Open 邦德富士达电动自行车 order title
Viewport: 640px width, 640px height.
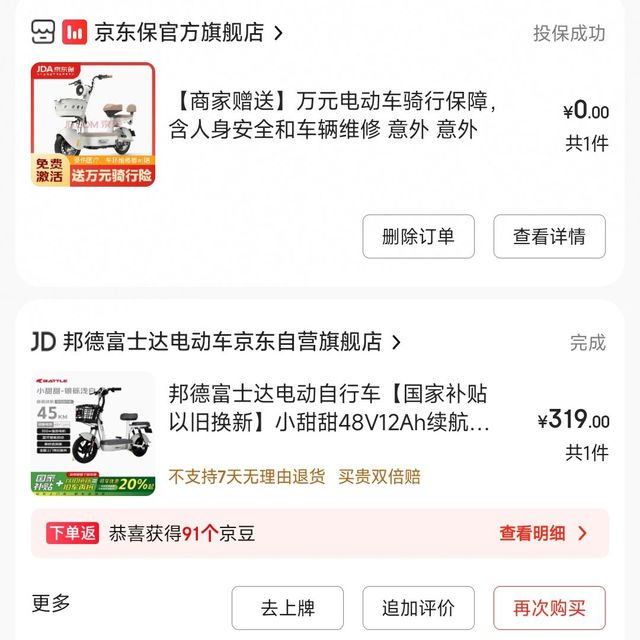330,407
